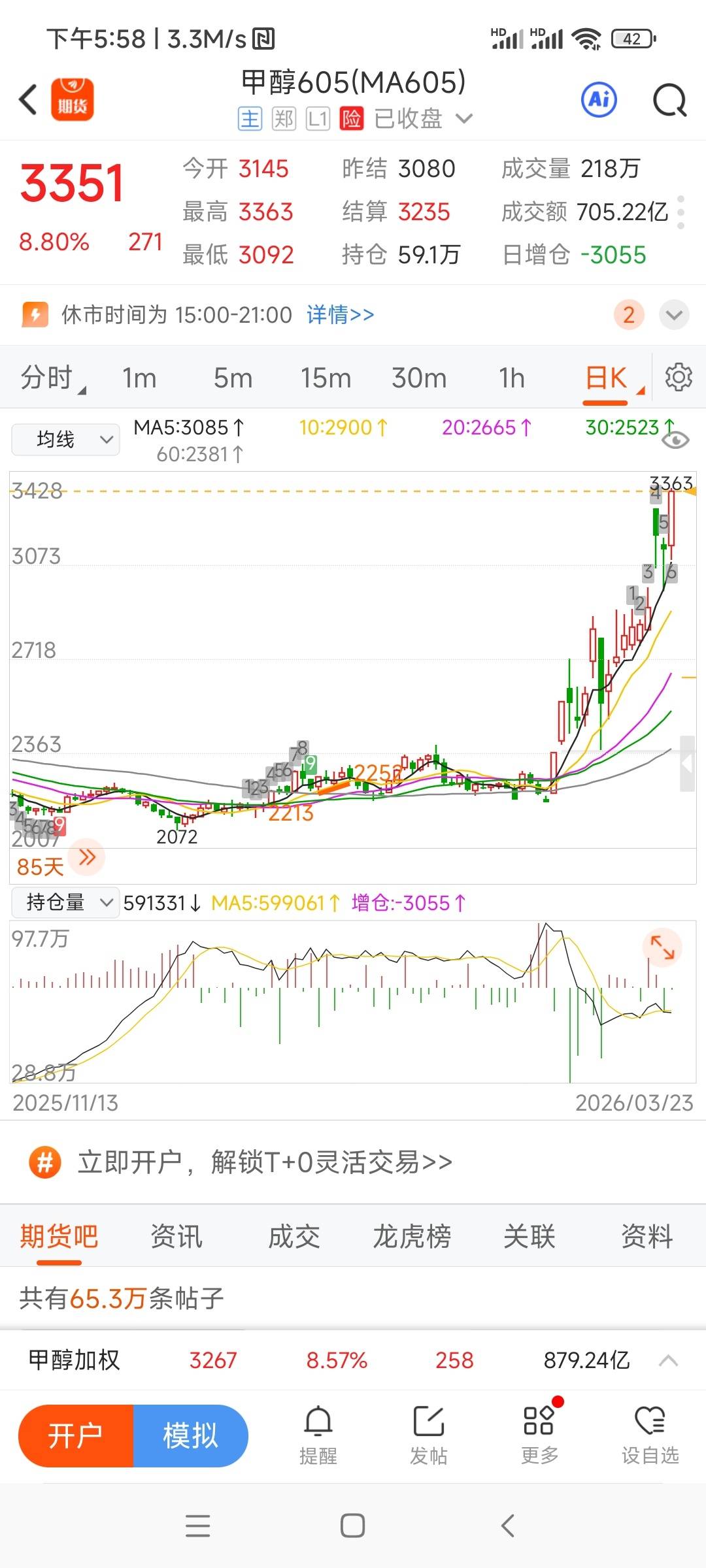Screen dimensions: 706x1568
Task: Tap the open-account T+0 trading banner
Action: (265, 1162)
